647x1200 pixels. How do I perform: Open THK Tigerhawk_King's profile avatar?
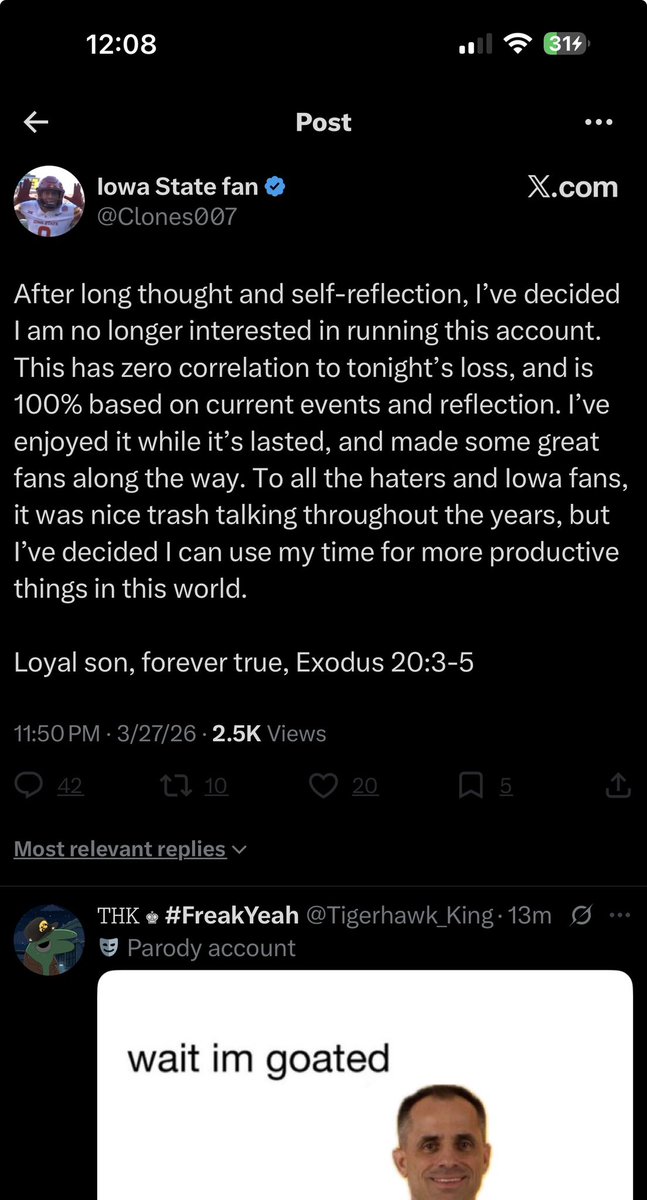[x=49, y=940]
